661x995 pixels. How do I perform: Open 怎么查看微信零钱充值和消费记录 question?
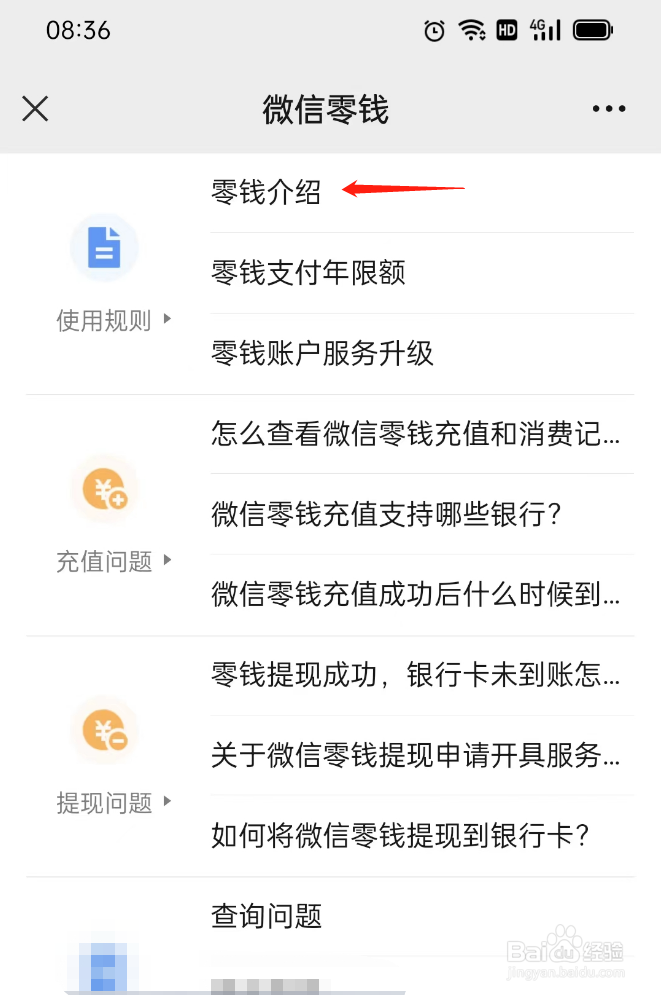[x=415, y=434]
